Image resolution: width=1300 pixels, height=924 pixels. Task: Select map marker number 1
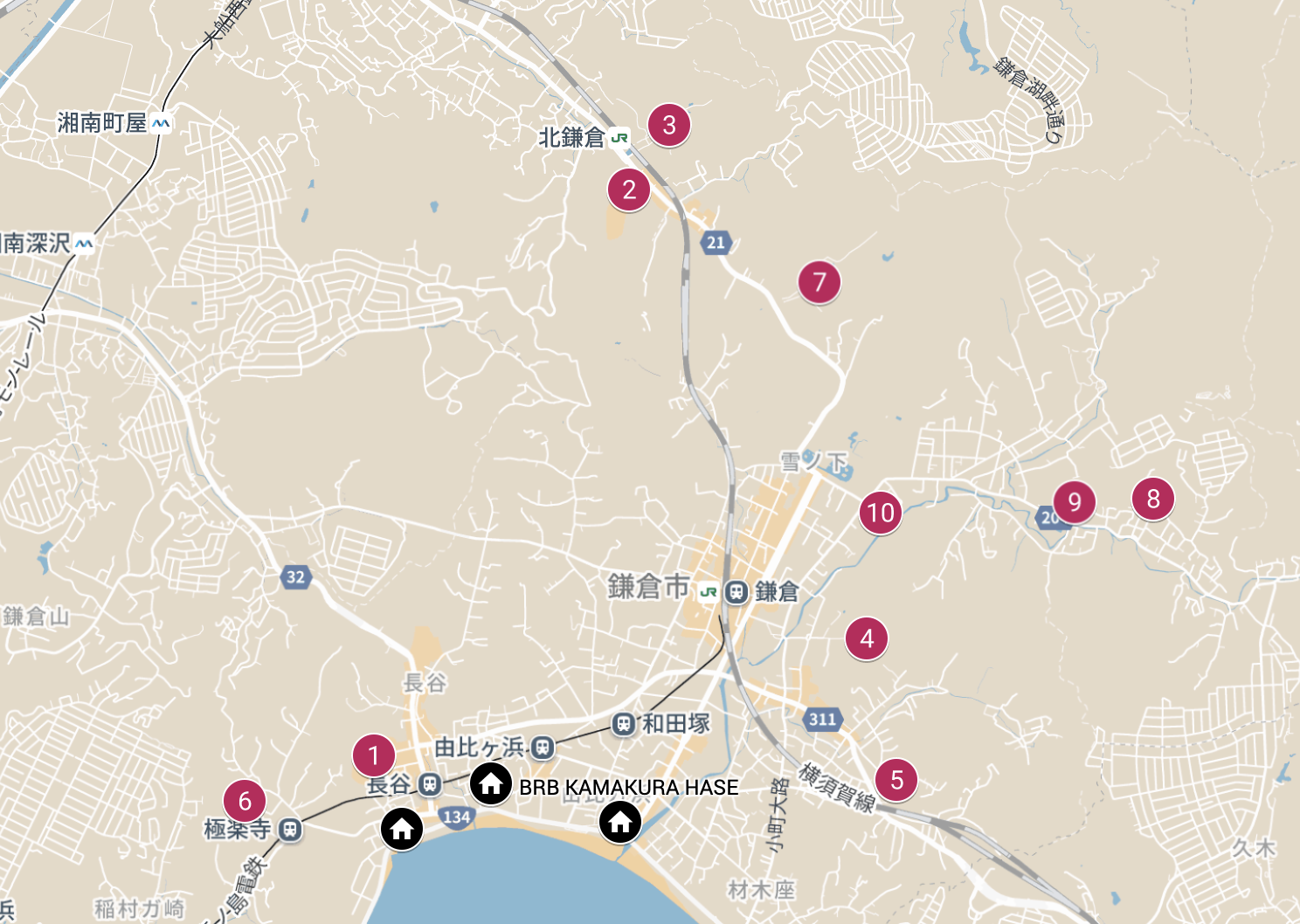(374, 755)
